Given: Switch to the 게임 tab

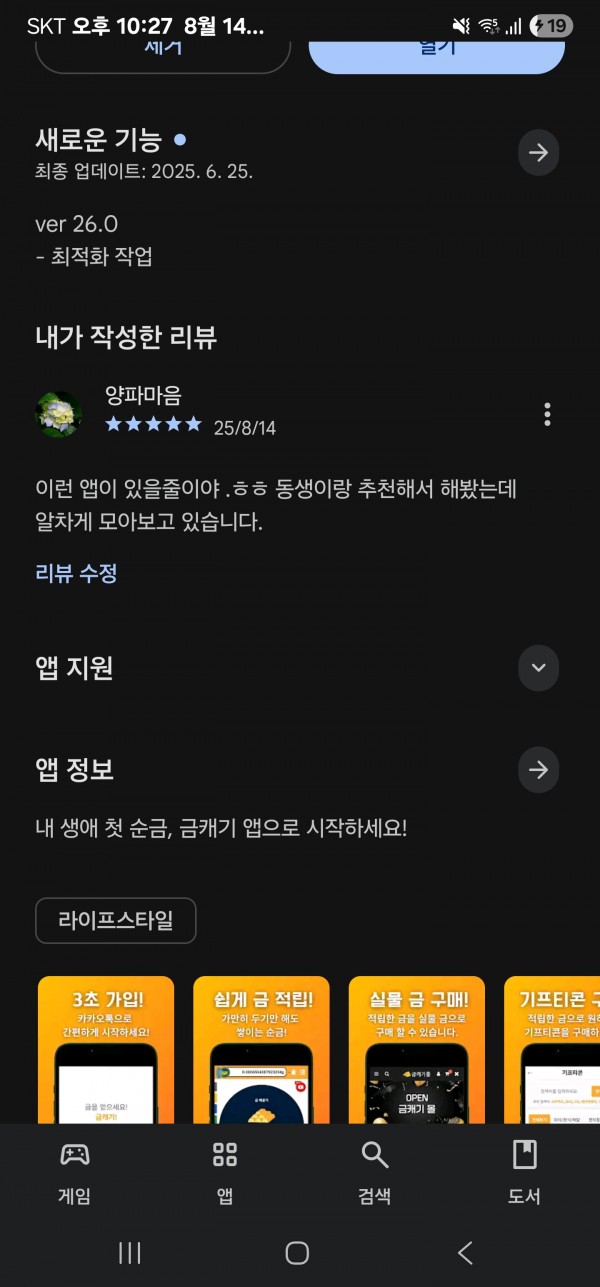Looking at the screenshot, I should [x=75, y=1172].
